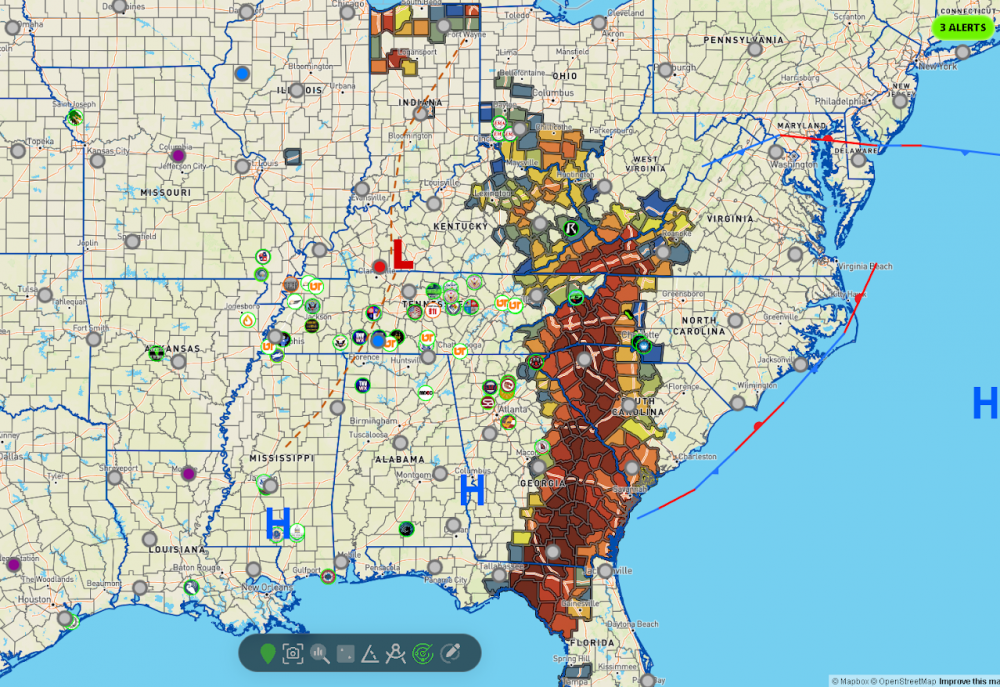Open the compass distance tool
This screenshot has height=687, width=1000.
(x=396, y=653)
